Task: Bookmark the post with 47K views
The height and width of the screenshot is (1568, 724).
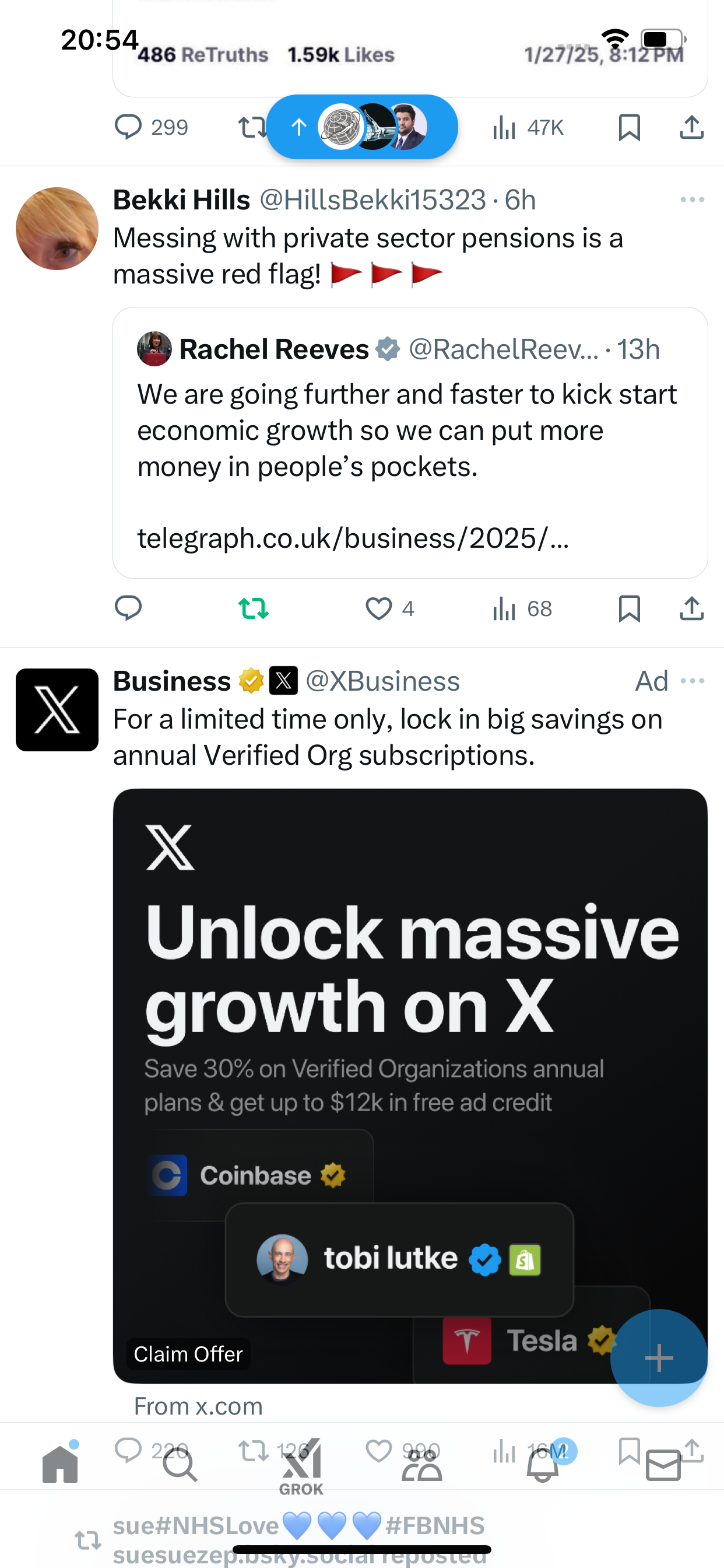Action: (629, 127)
